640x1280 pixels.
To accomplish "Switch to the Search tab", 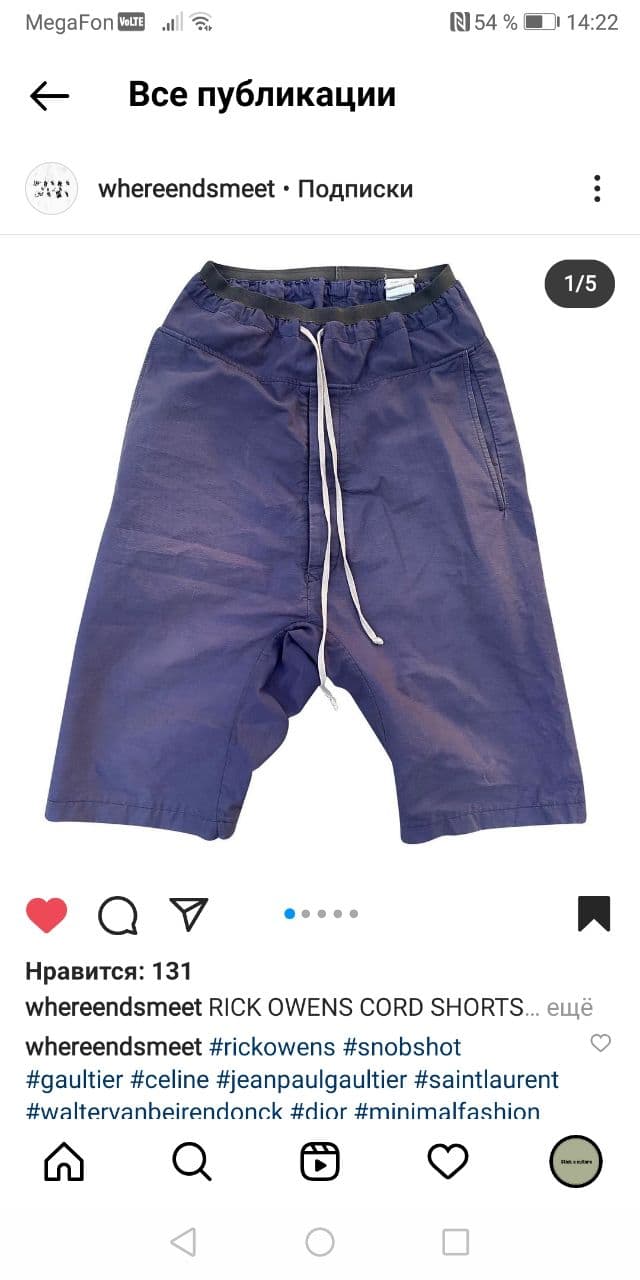I will coord(191,1161).
